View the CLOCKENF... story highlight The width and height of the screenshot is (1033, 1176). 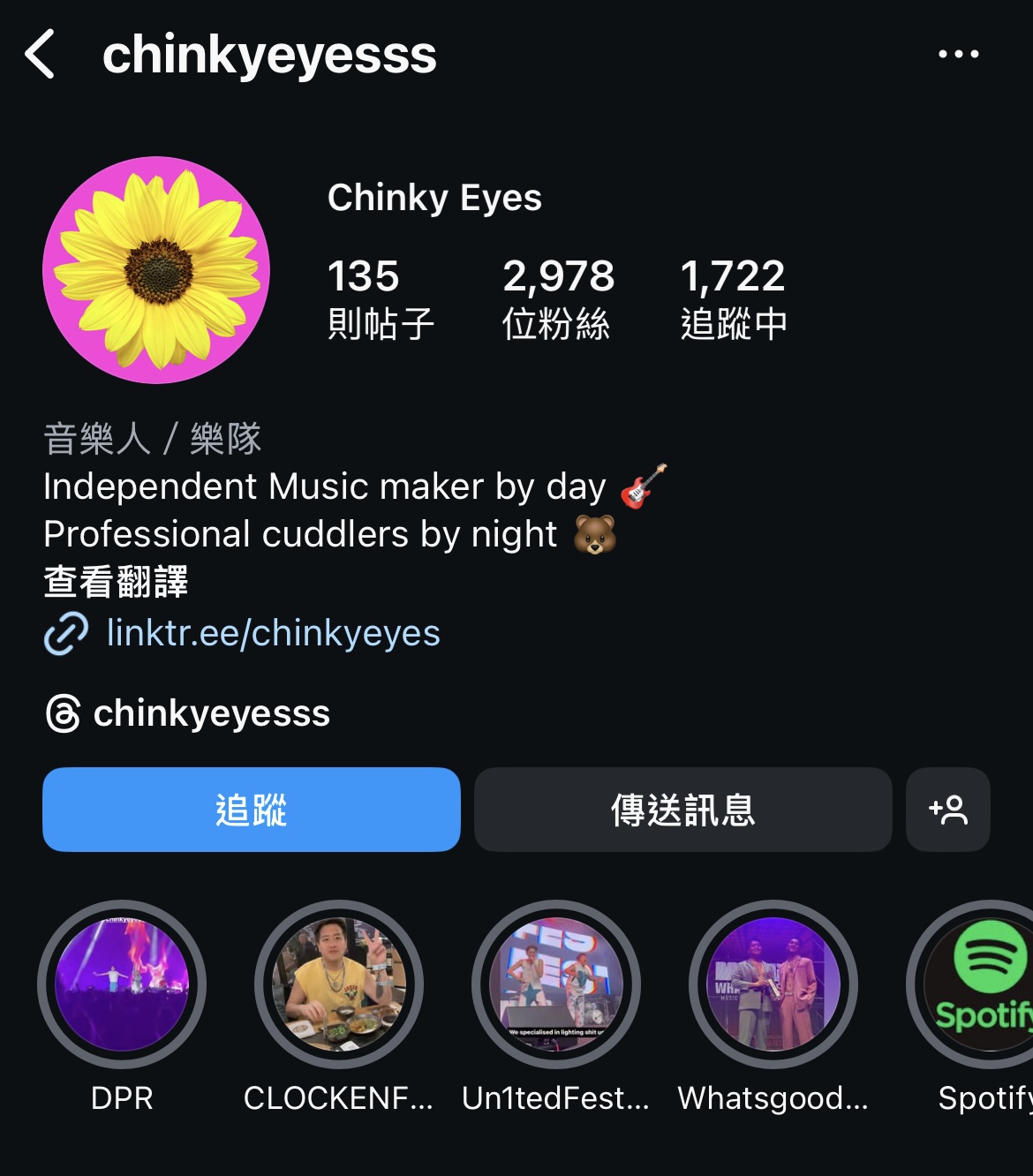339,984
